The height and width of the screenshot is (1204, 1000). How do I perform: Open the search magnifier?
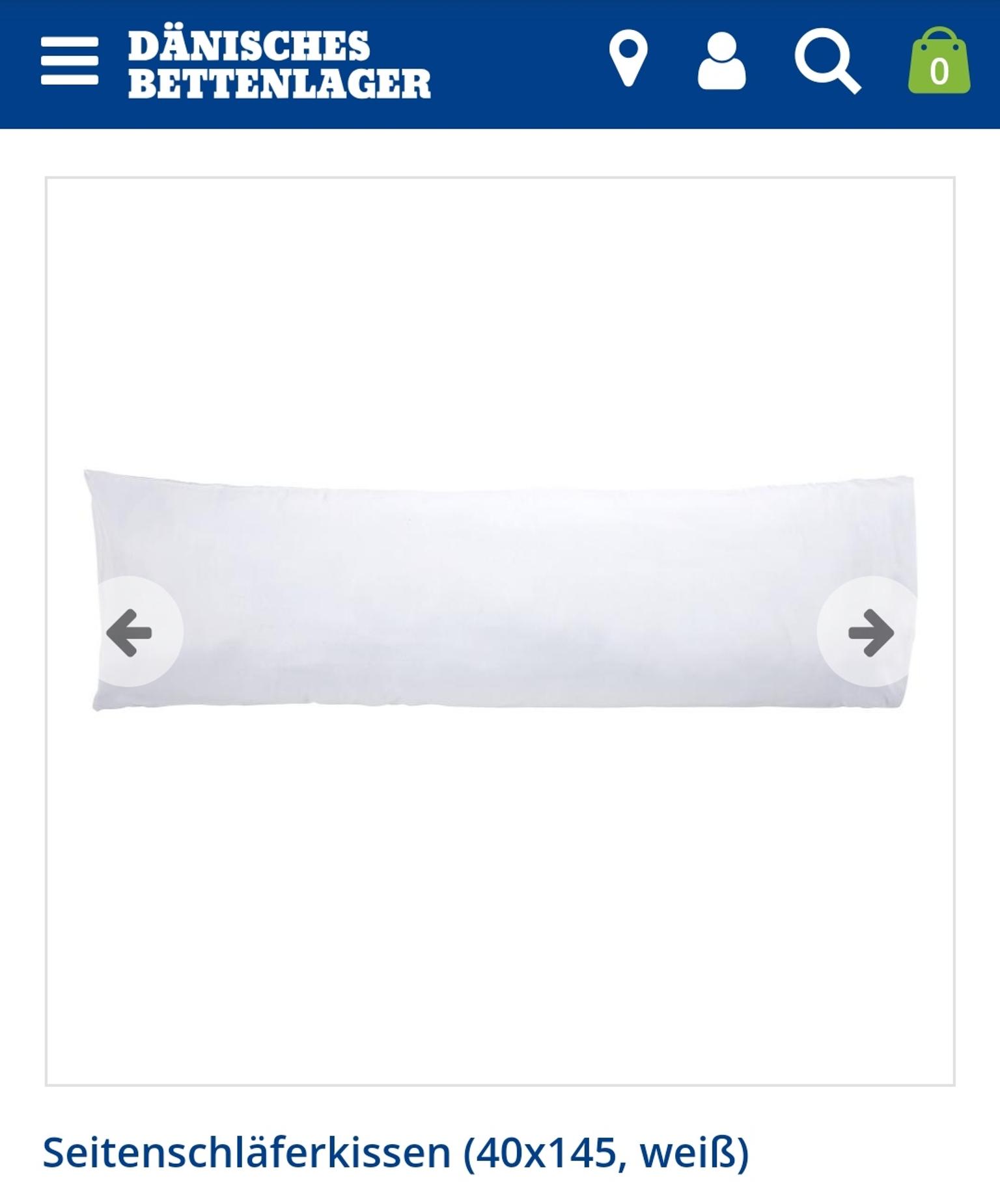[826, 61]
